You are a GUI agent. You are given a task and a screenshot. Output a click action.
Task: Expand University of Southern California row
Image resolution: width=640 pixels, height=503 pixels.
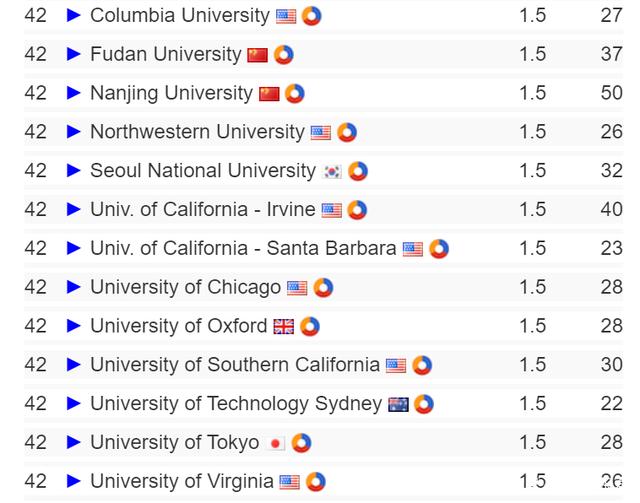[x=73, y=365]
